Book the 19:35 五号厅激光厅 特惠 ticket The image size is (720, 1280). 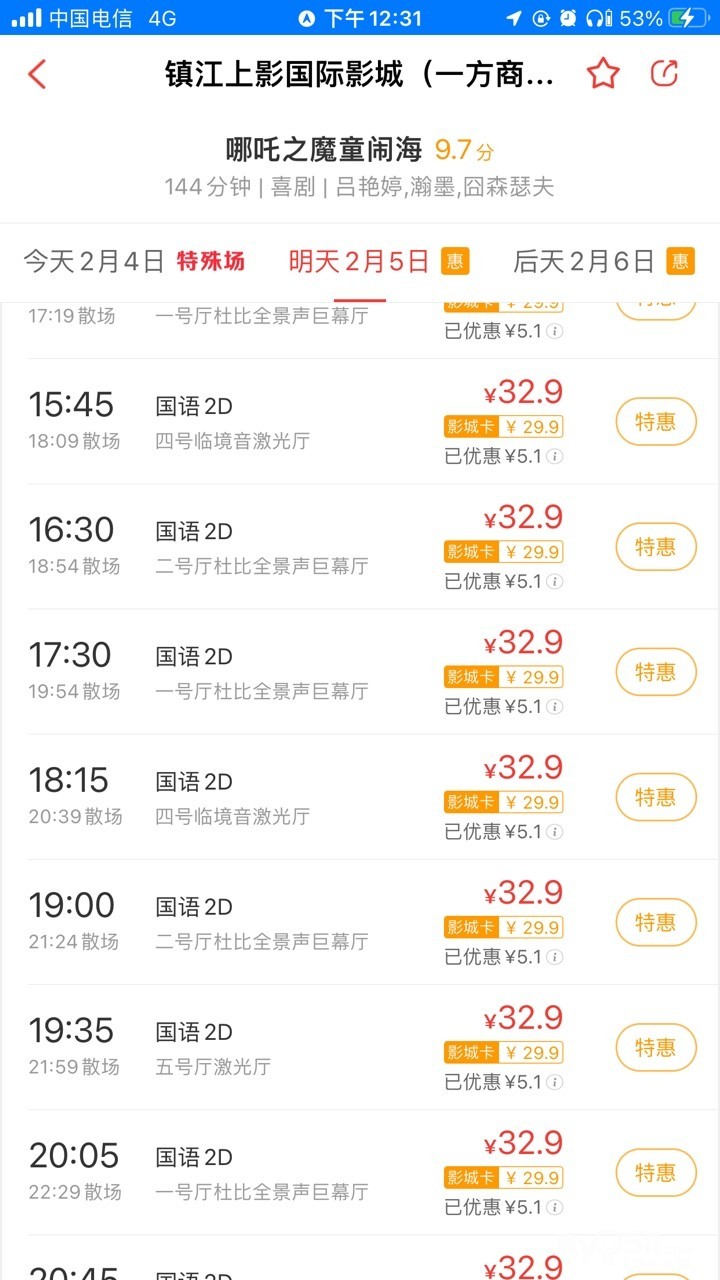point(656,1047)
